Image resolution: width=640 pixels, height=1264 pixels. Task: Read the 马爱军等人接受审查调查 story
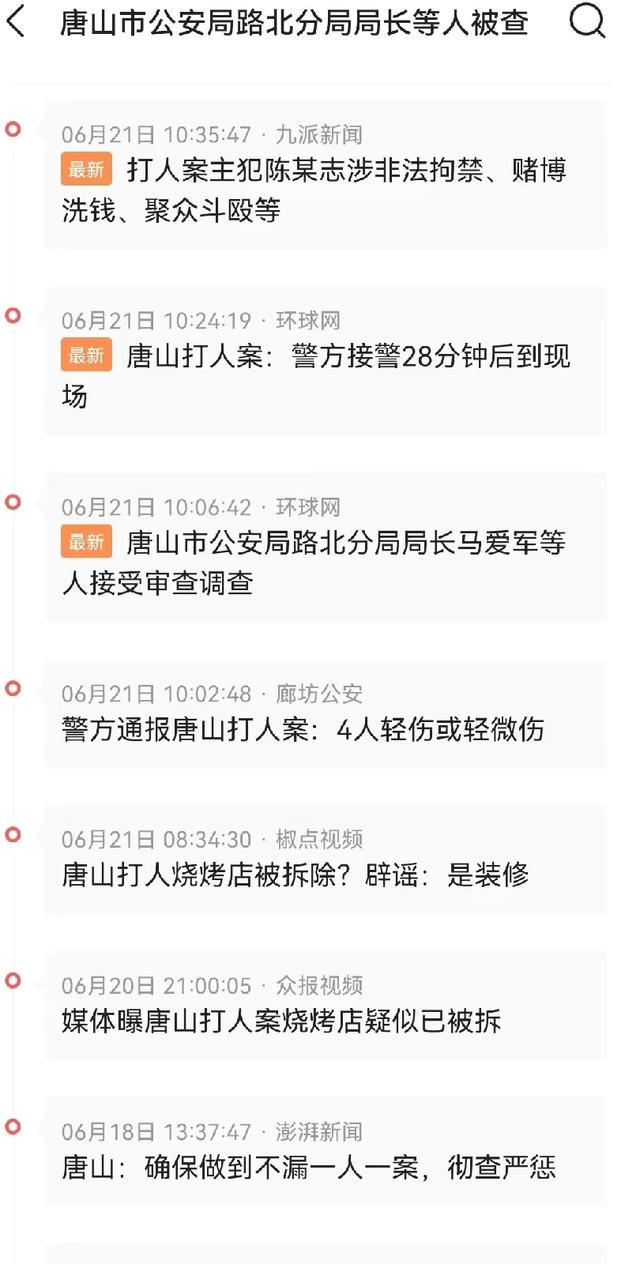point(325,548)
